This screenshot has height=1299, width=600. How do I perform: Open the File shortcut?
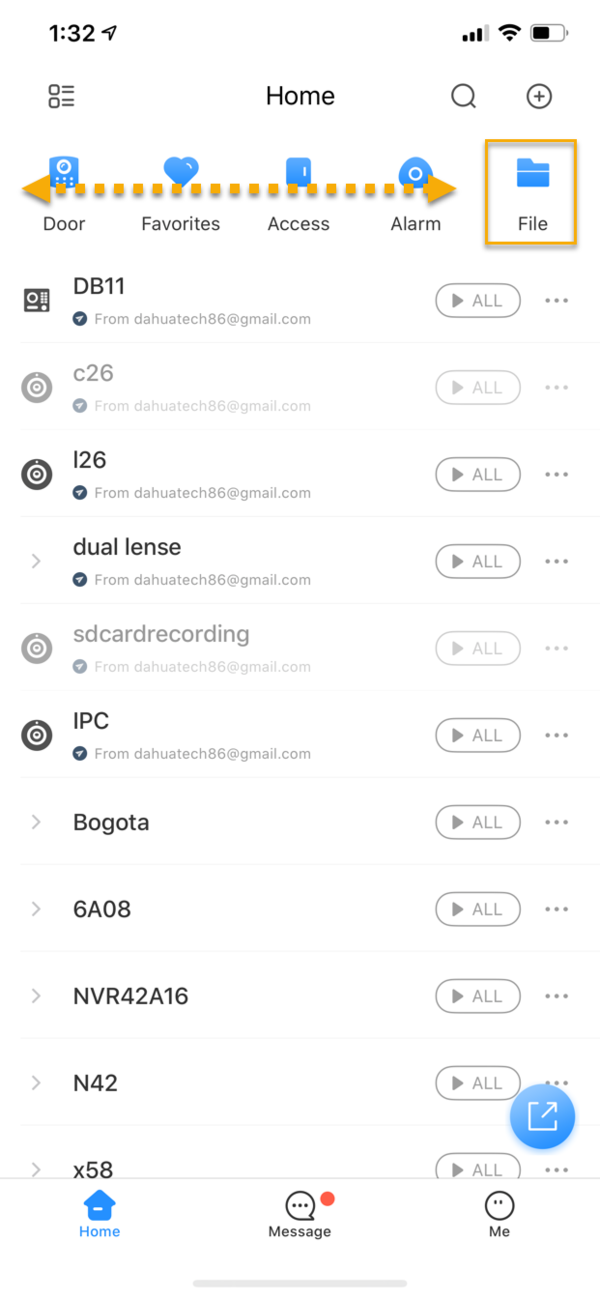coord(532,192)
